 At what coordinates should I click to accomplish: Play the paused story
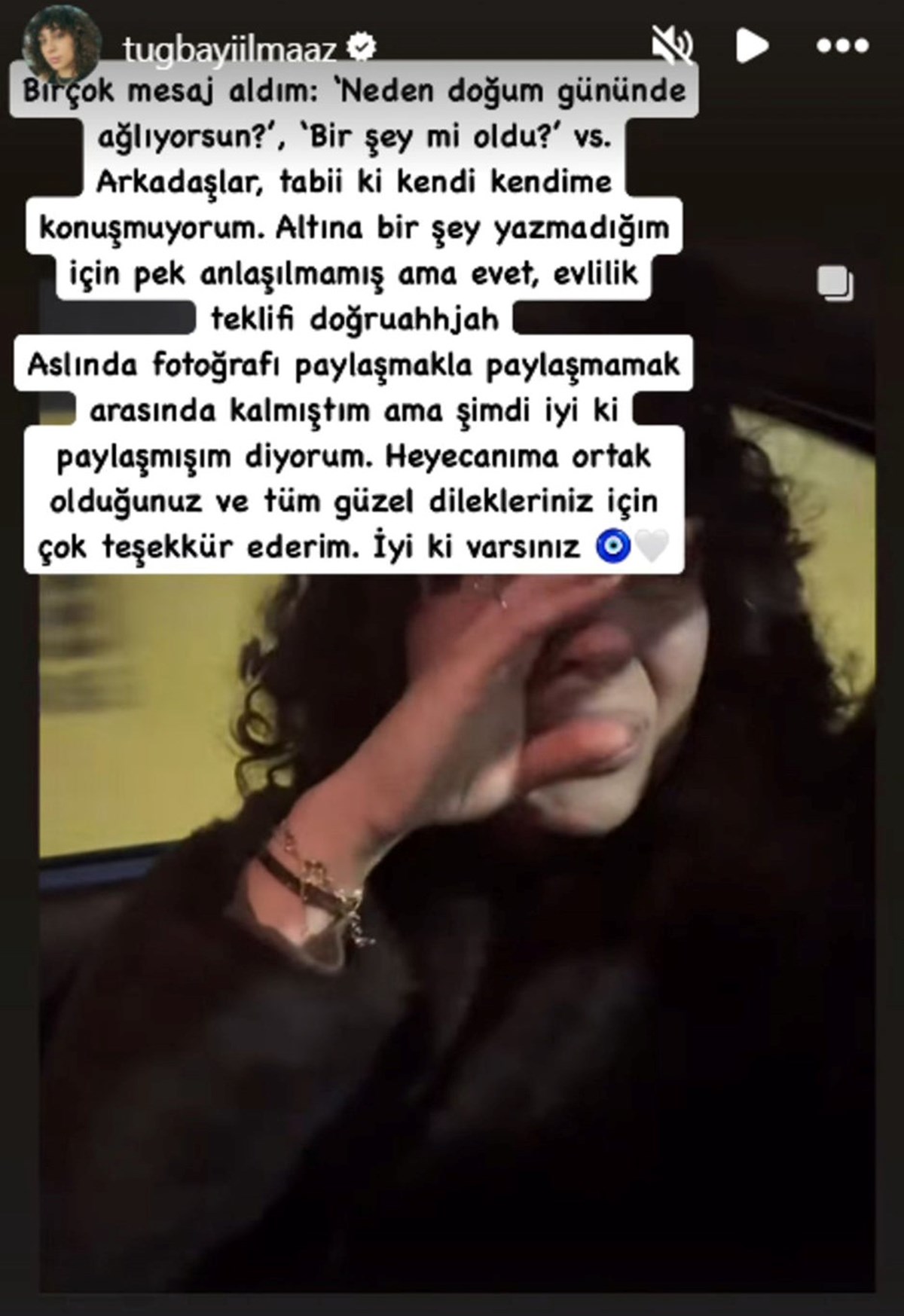point(751,46)
